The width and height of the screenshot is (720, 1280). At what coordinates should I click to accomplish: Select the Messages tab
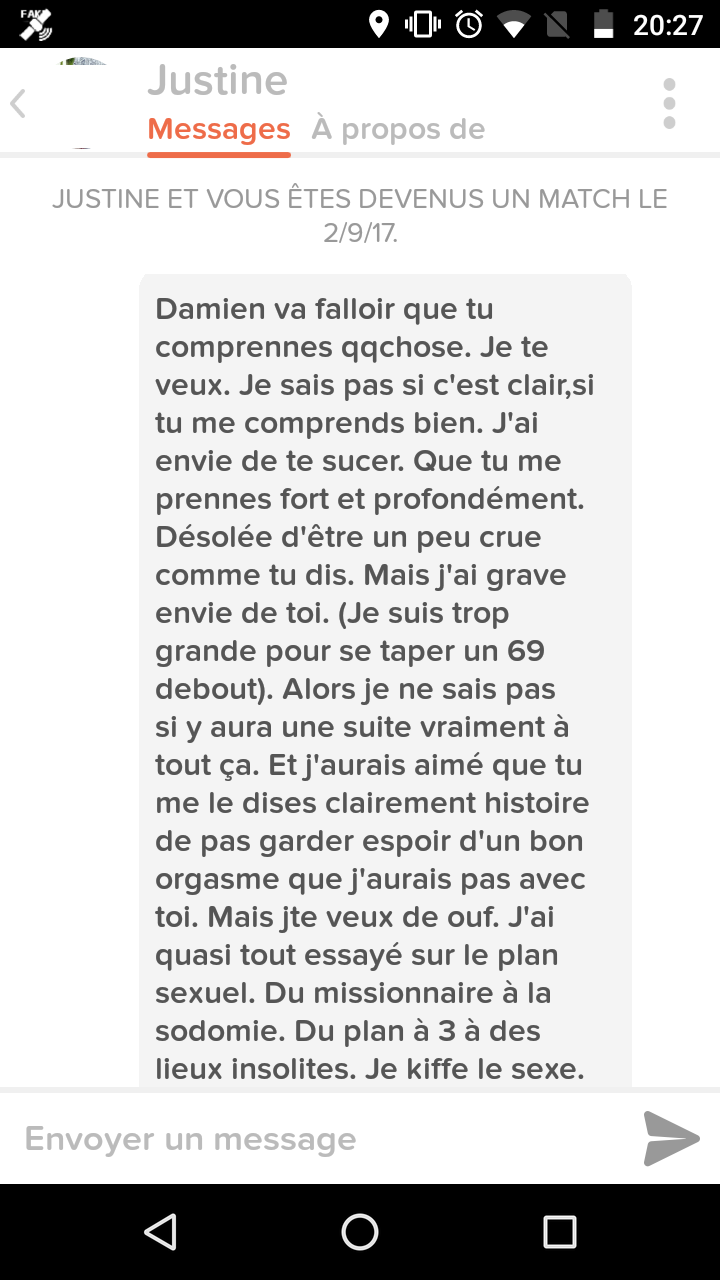[219, 130]
